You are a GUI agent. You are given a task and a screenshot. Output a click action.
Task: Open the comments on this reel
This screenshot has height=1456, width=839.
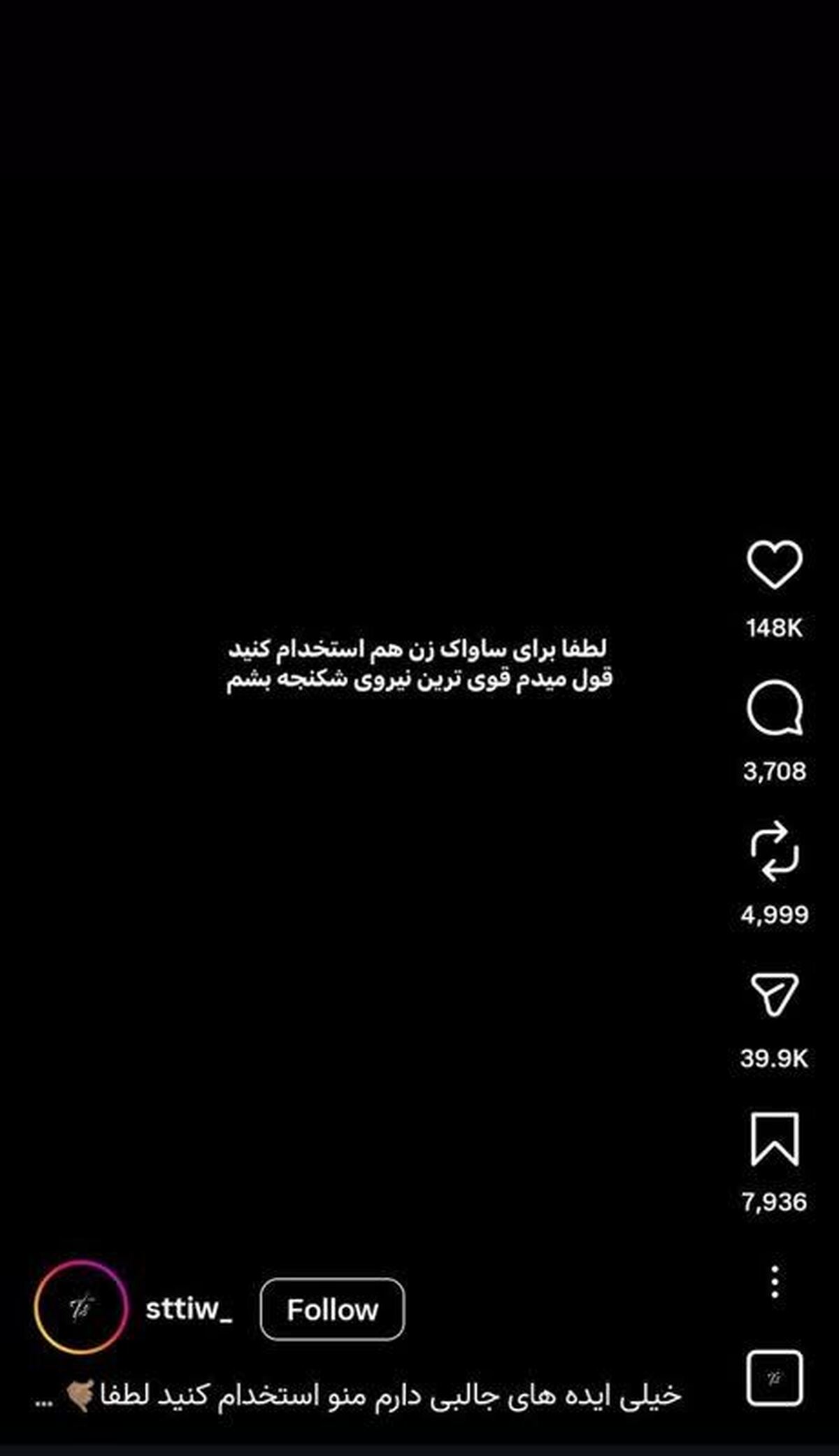coord(774,709)
